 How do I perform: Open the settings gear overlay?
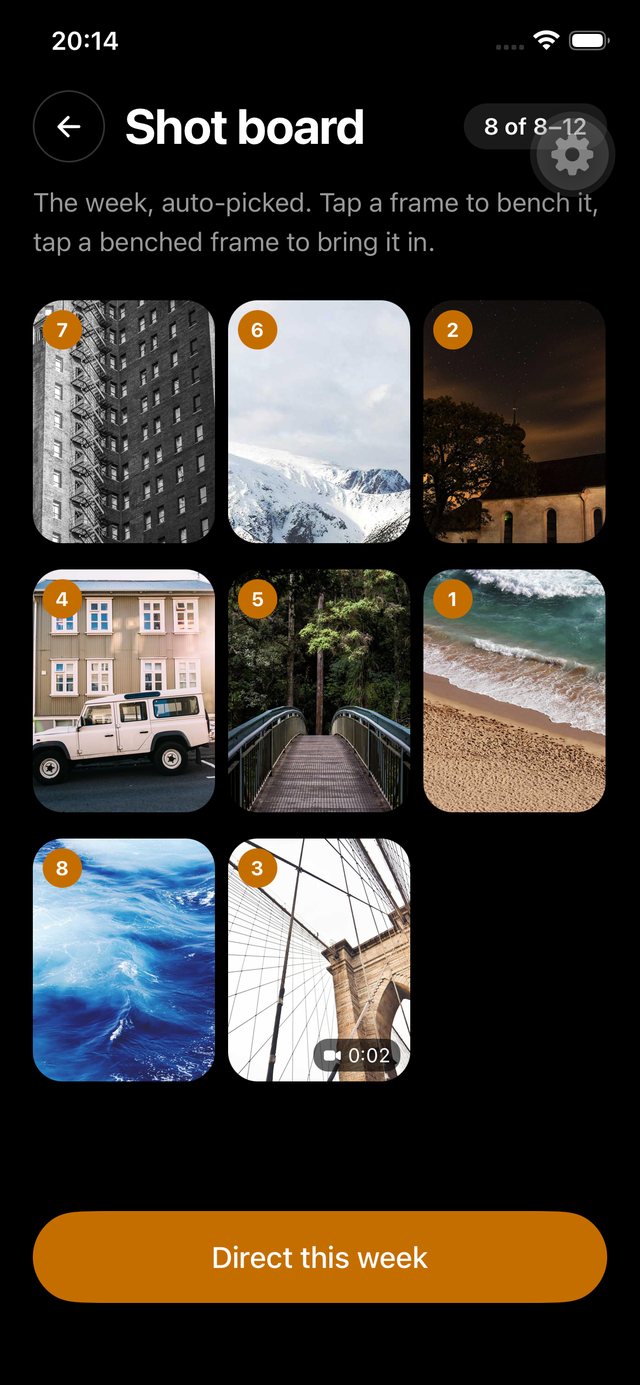tap(572, 155)
